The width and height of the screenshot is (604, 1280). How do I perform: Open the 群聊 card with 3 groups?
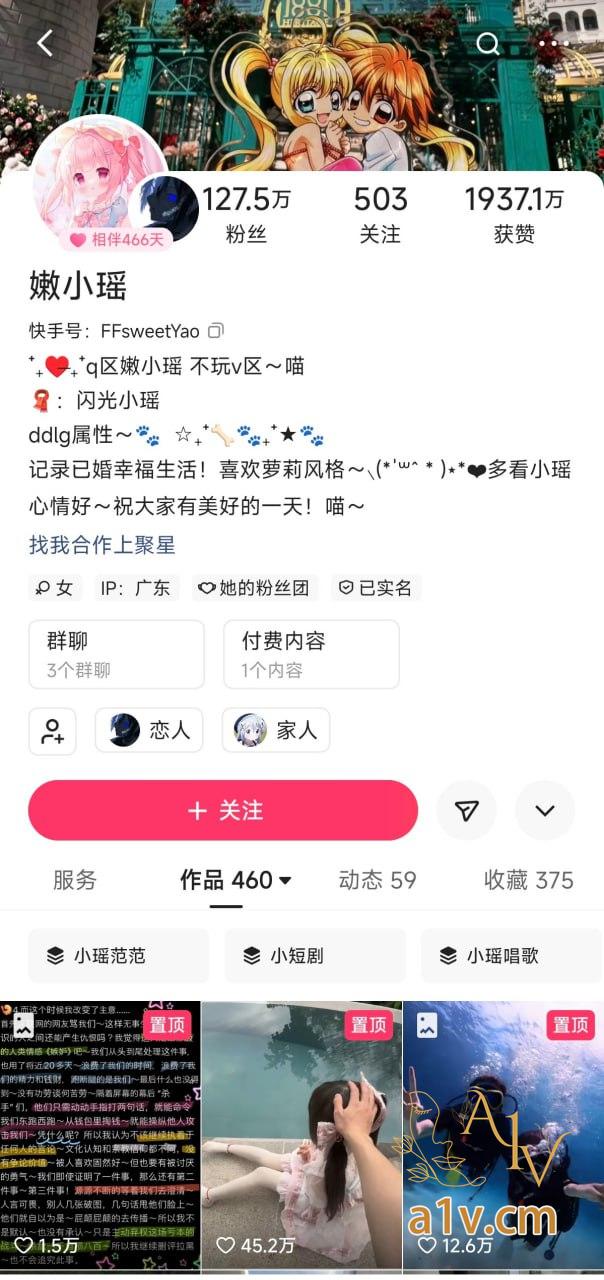tap(116, 653)
